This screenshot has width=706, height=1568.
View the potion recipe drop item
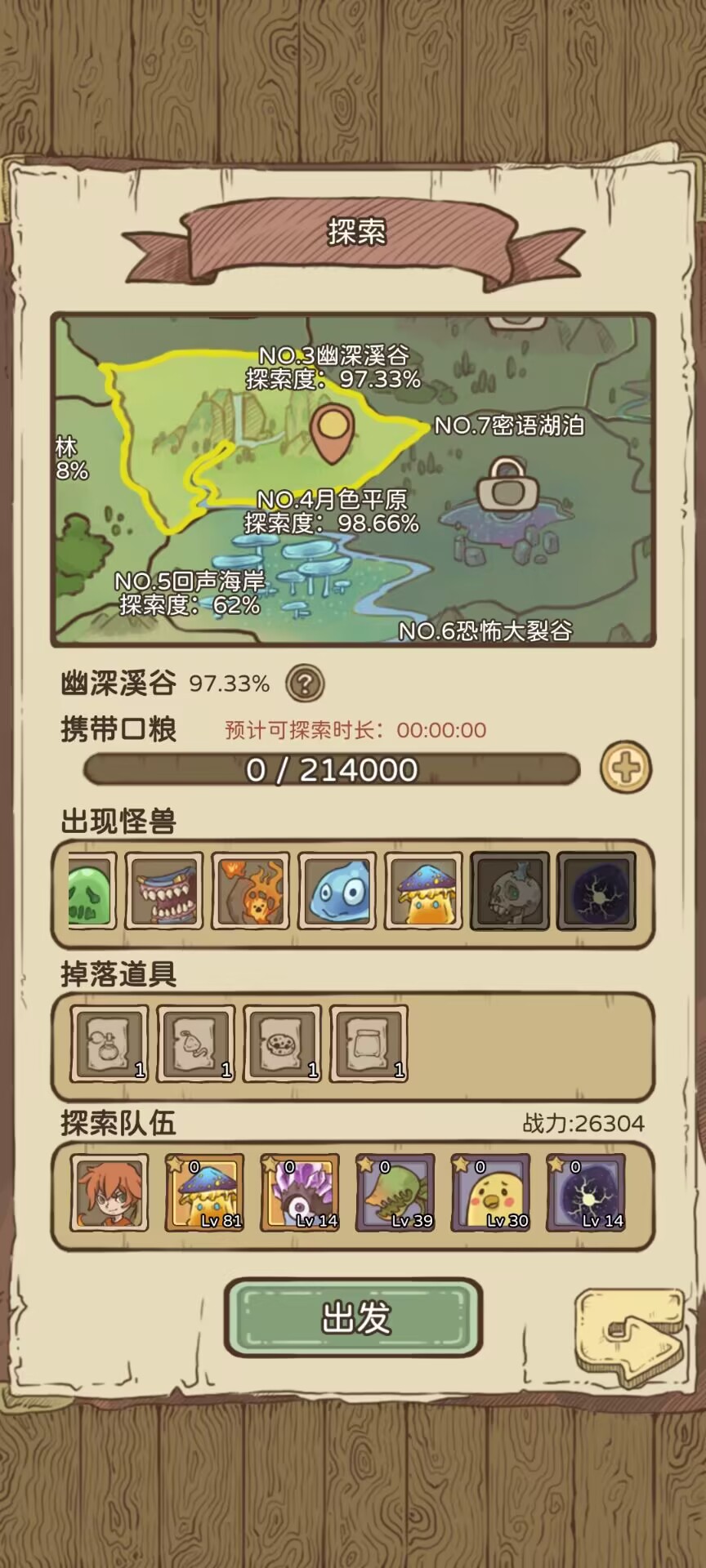coord(109,1044)
